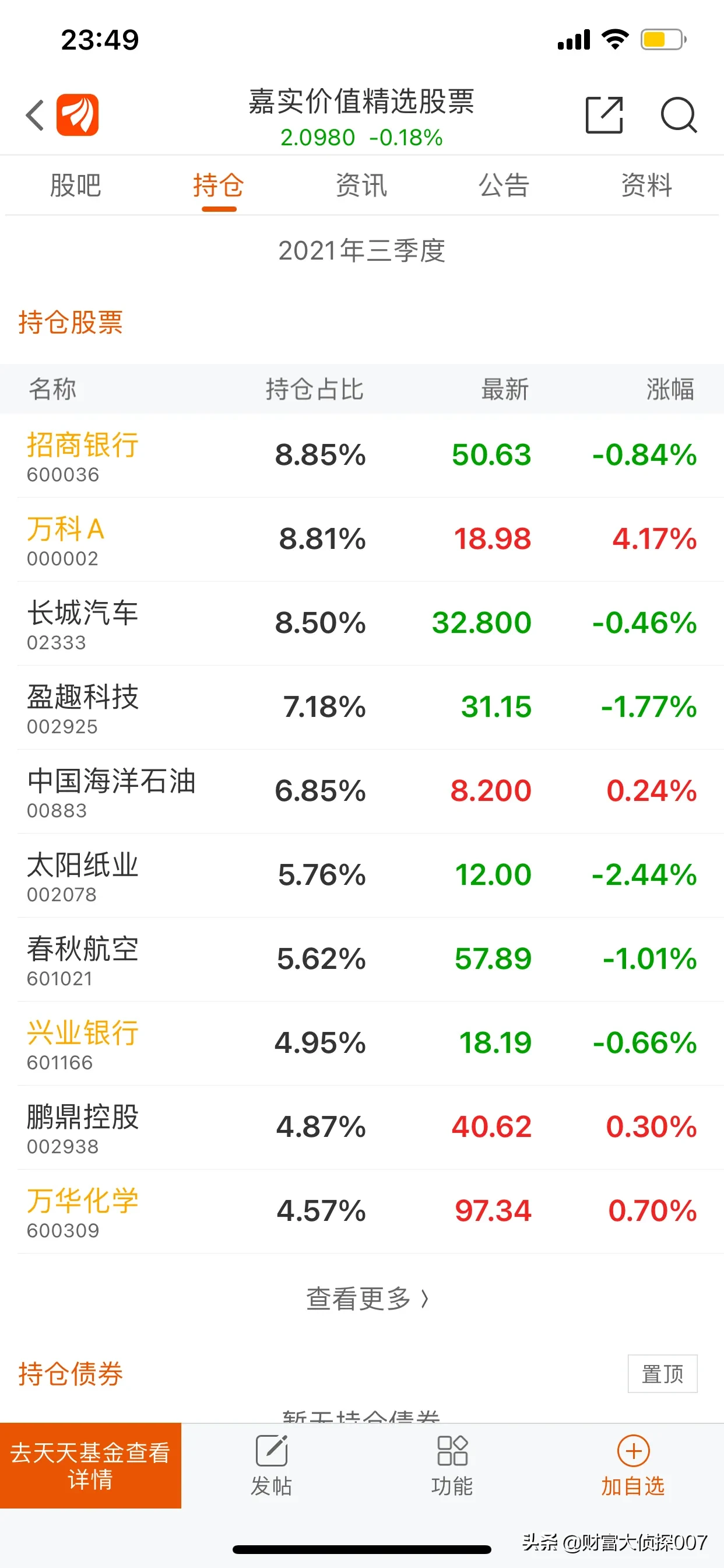Viewport: 724px width, 1568px height.
Task: Switch to the 资讯 tab
Action: tap(361, 185)
